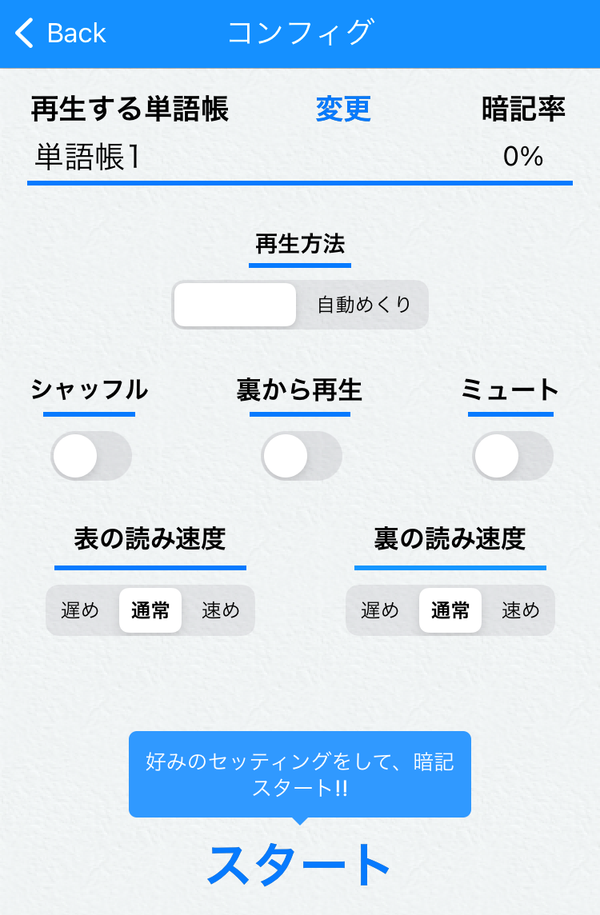The height and width of the screenshot is (915, 600).
Task: Set 表の読み速度 to 通常
Action: click(150, 610)
